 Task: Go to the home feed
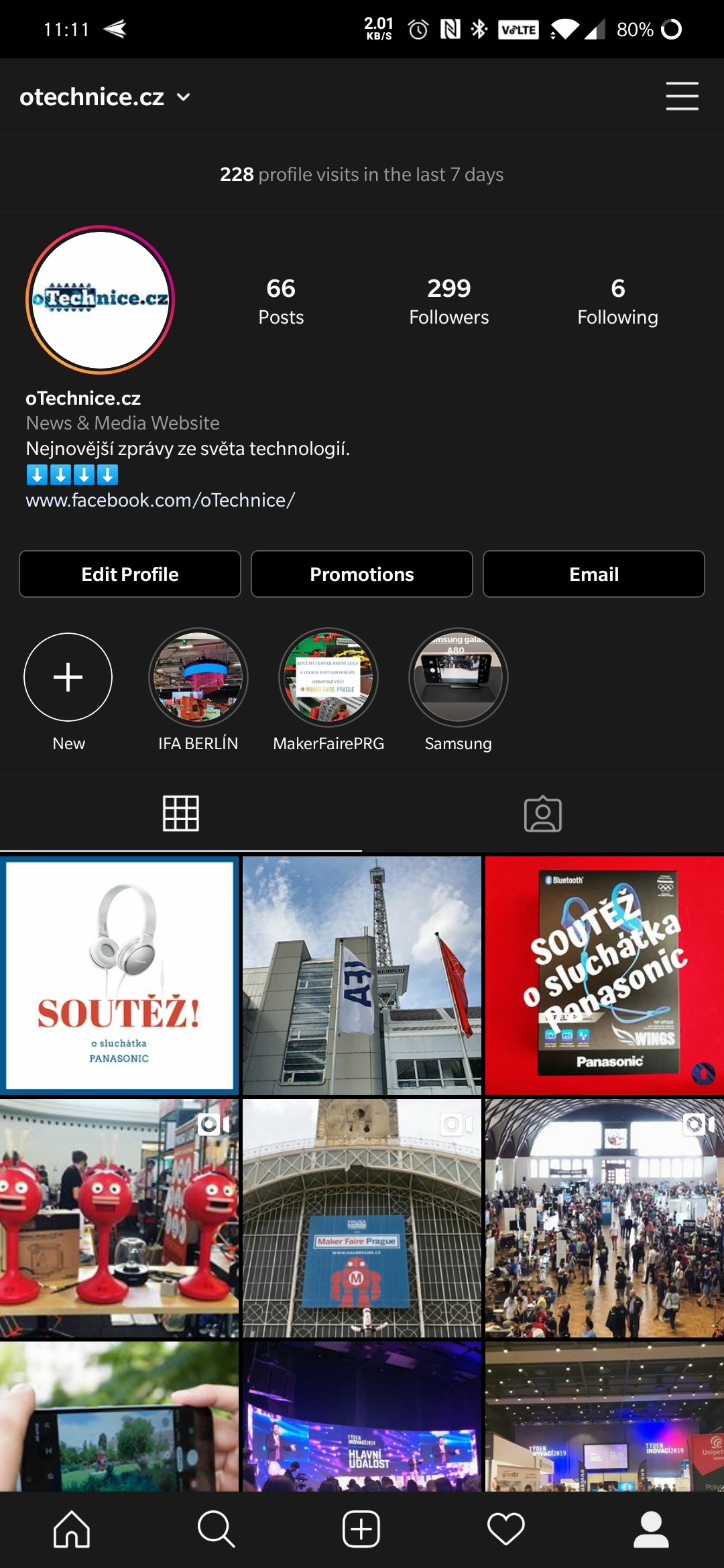click(72, 1529)
